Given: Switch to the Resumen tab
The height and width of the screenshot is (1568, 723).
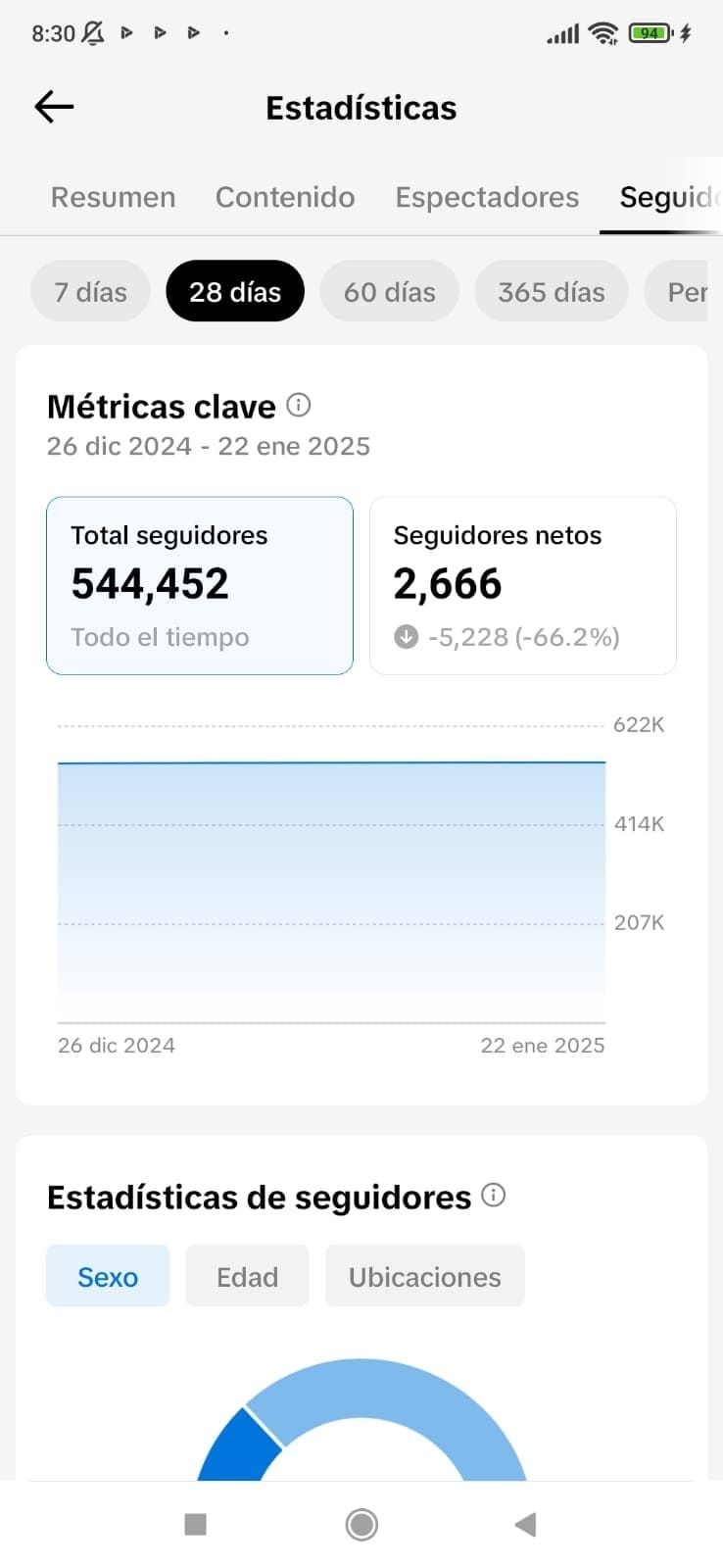Looking at the screenshot, I should coord(113,197).
